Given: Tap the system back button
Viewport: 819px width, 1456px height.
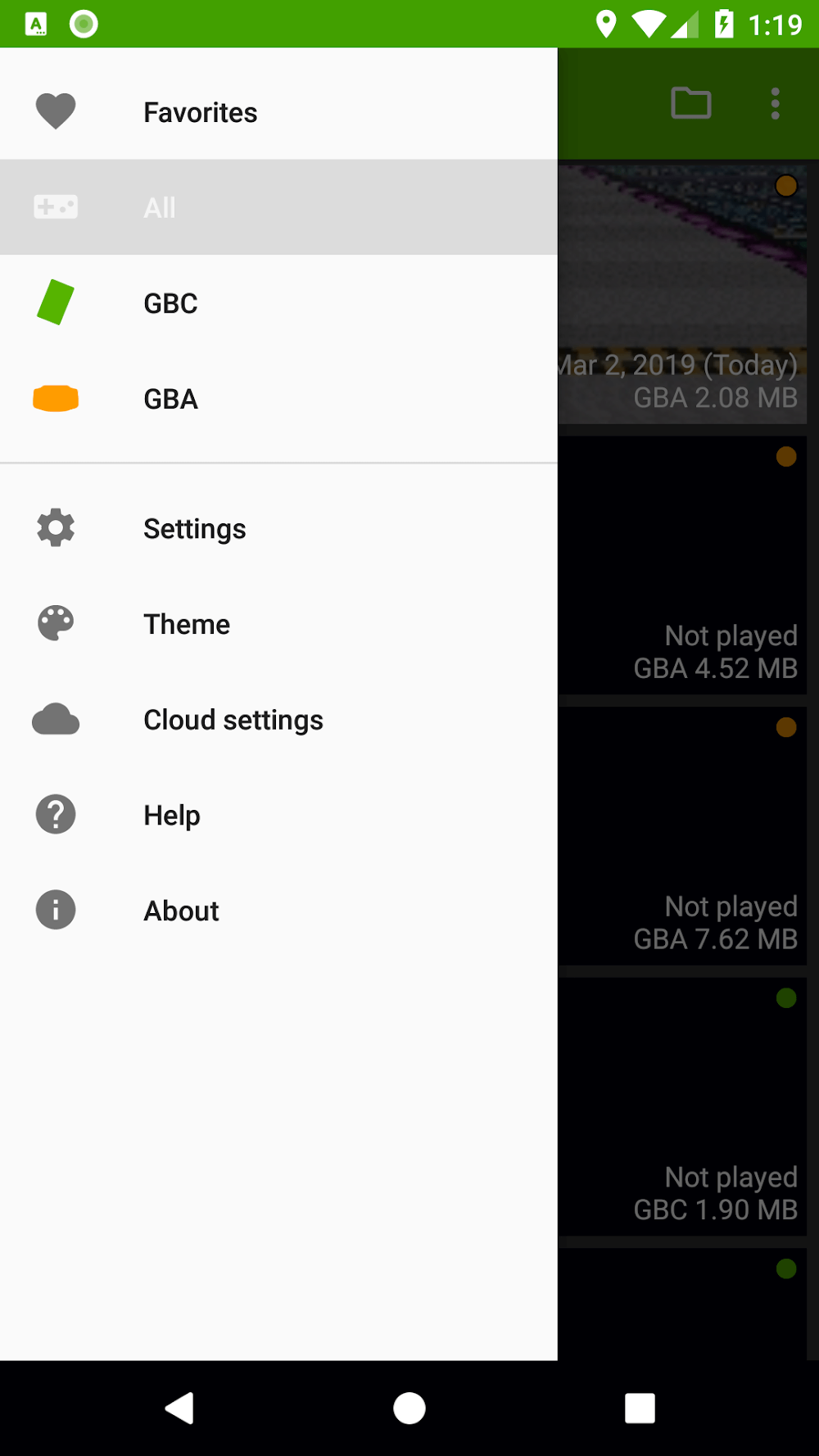Looking at the screenshot, I should point(179,1409).
